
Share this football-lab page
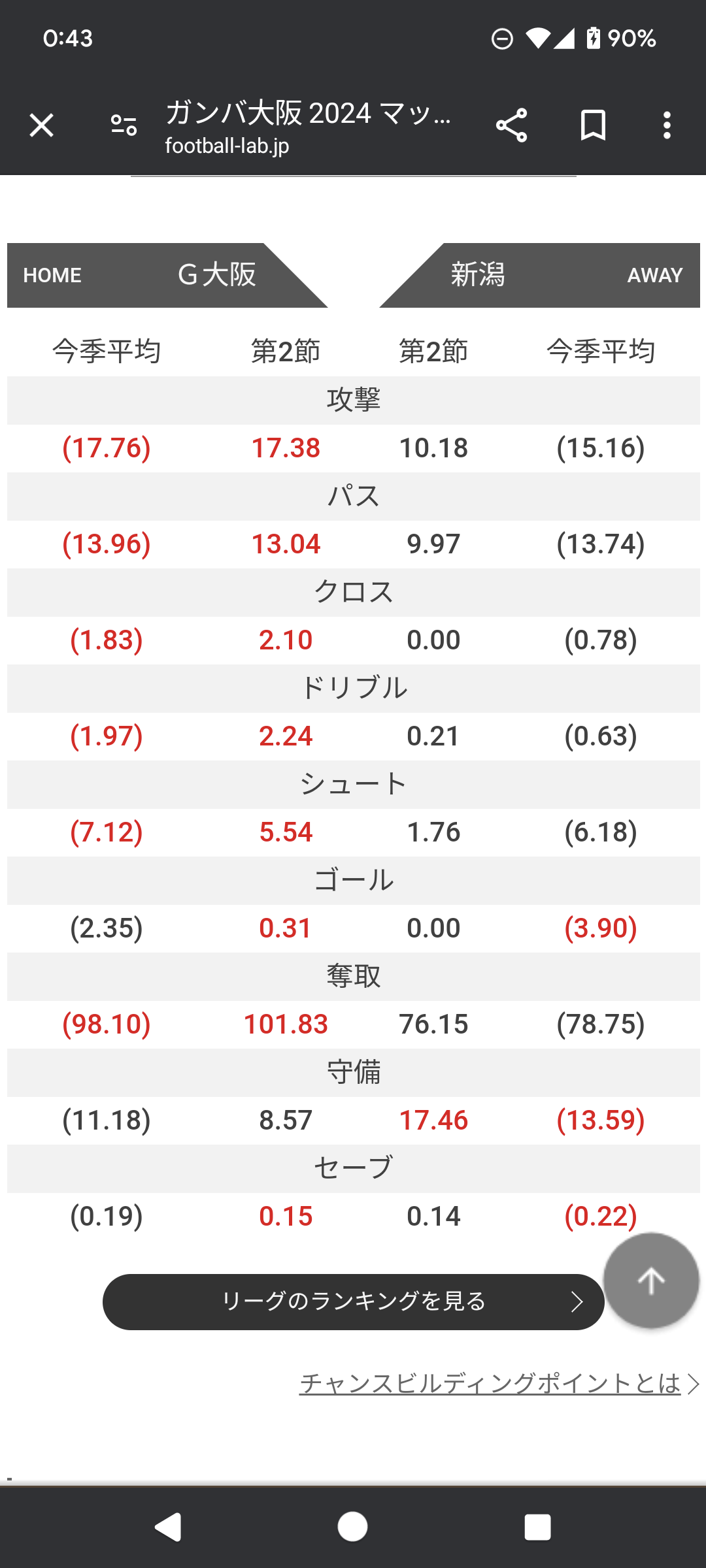(511, 125)
